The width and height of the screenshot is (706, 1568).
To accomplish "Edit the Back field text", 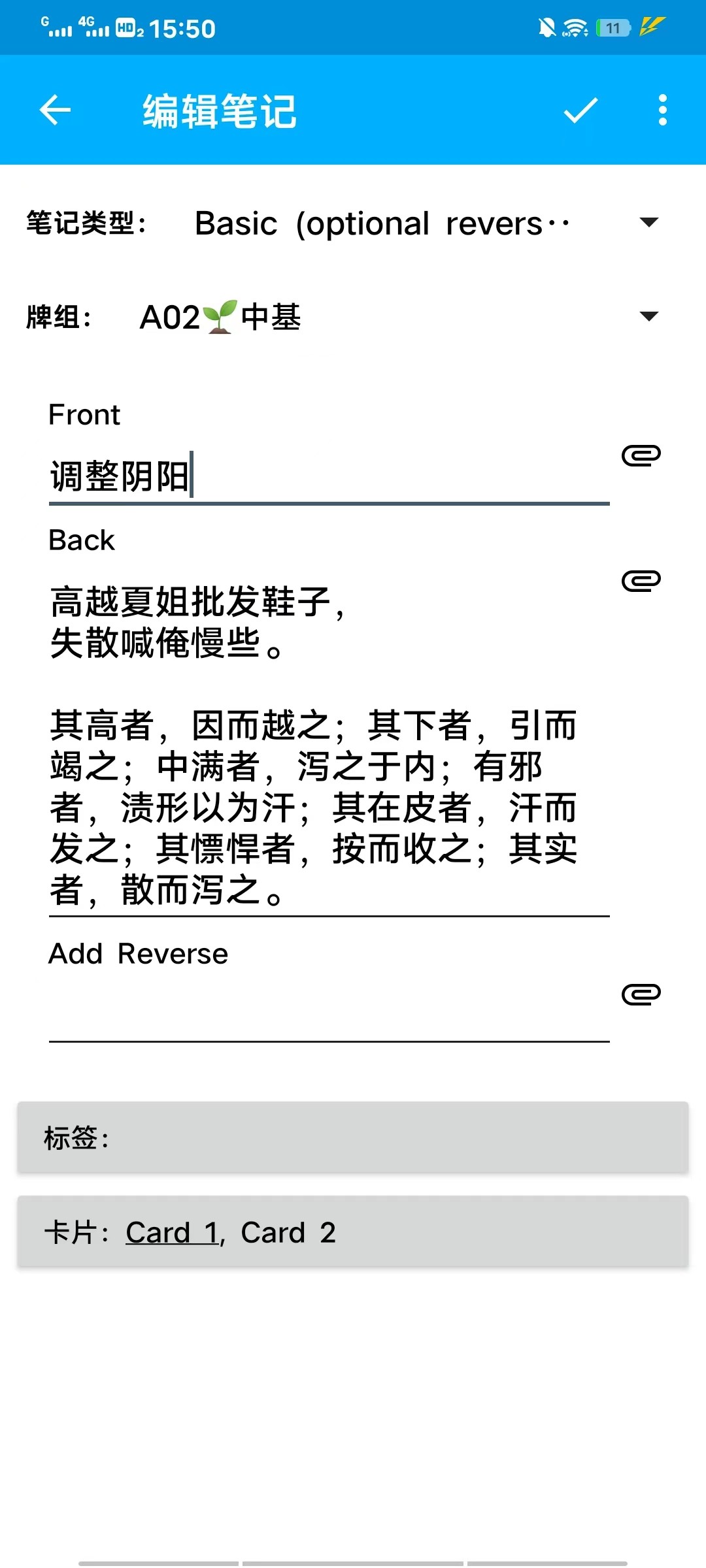I will tap(329, 745).
